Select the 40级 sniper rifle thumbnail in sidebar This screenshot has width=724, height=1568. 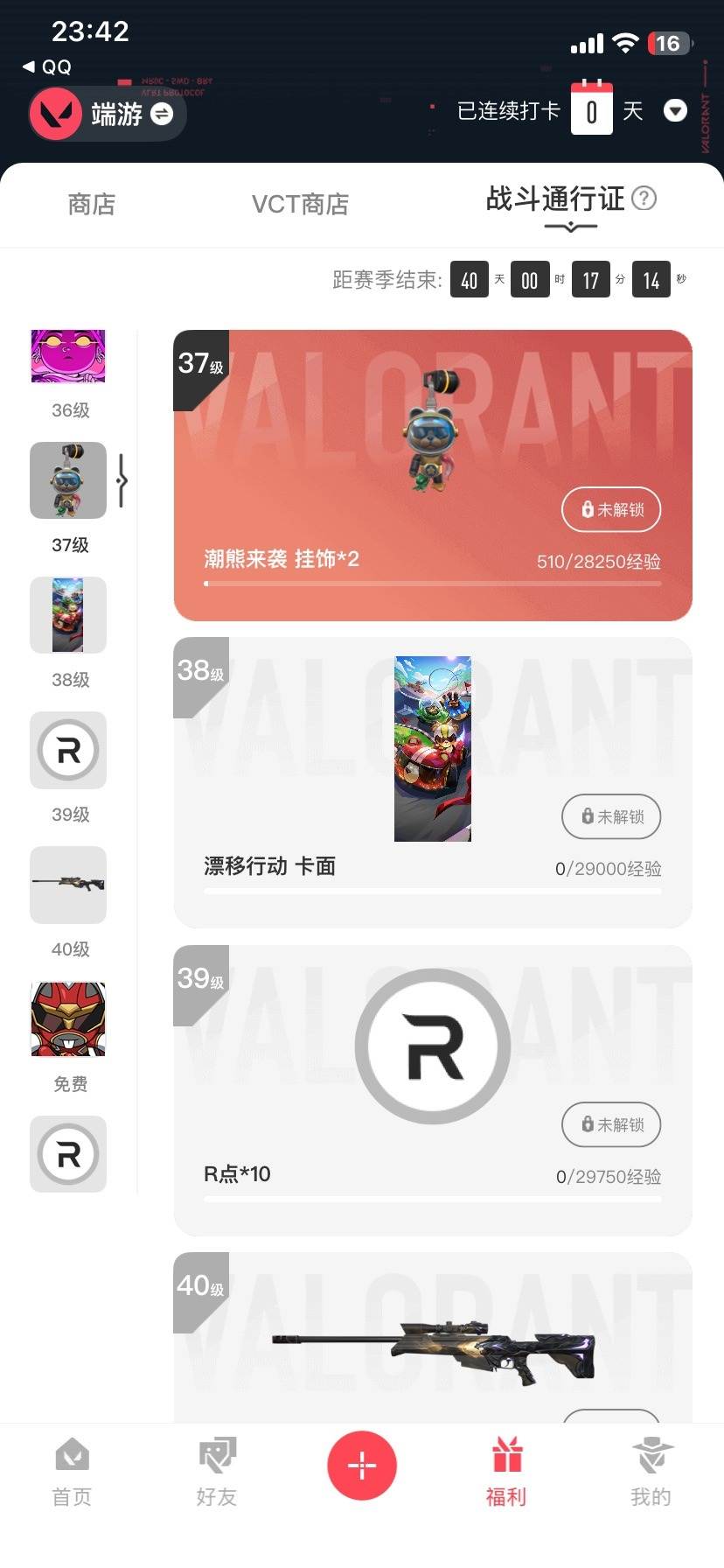68,885
